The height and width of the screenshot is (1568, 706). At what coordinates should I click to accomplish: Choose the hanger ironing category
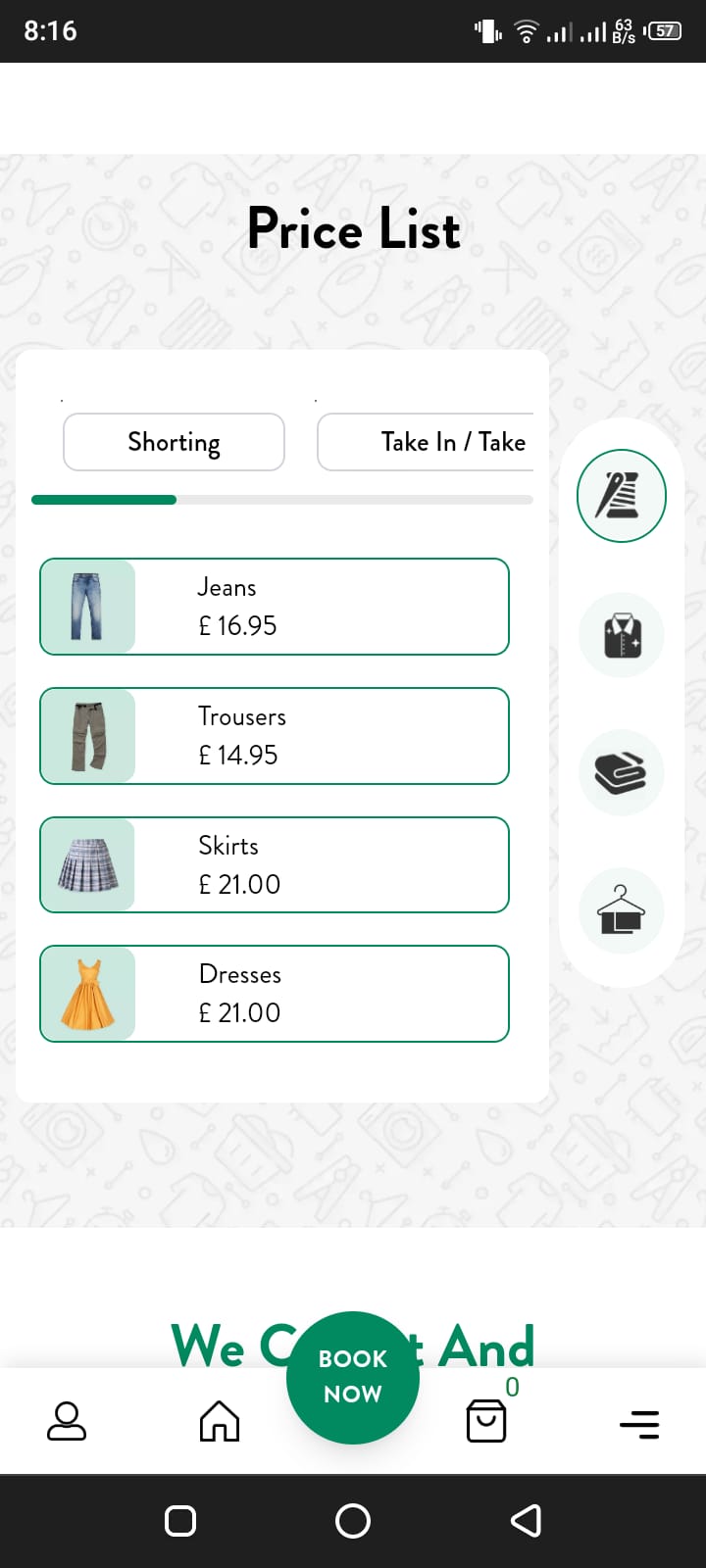tap(622, 911)
